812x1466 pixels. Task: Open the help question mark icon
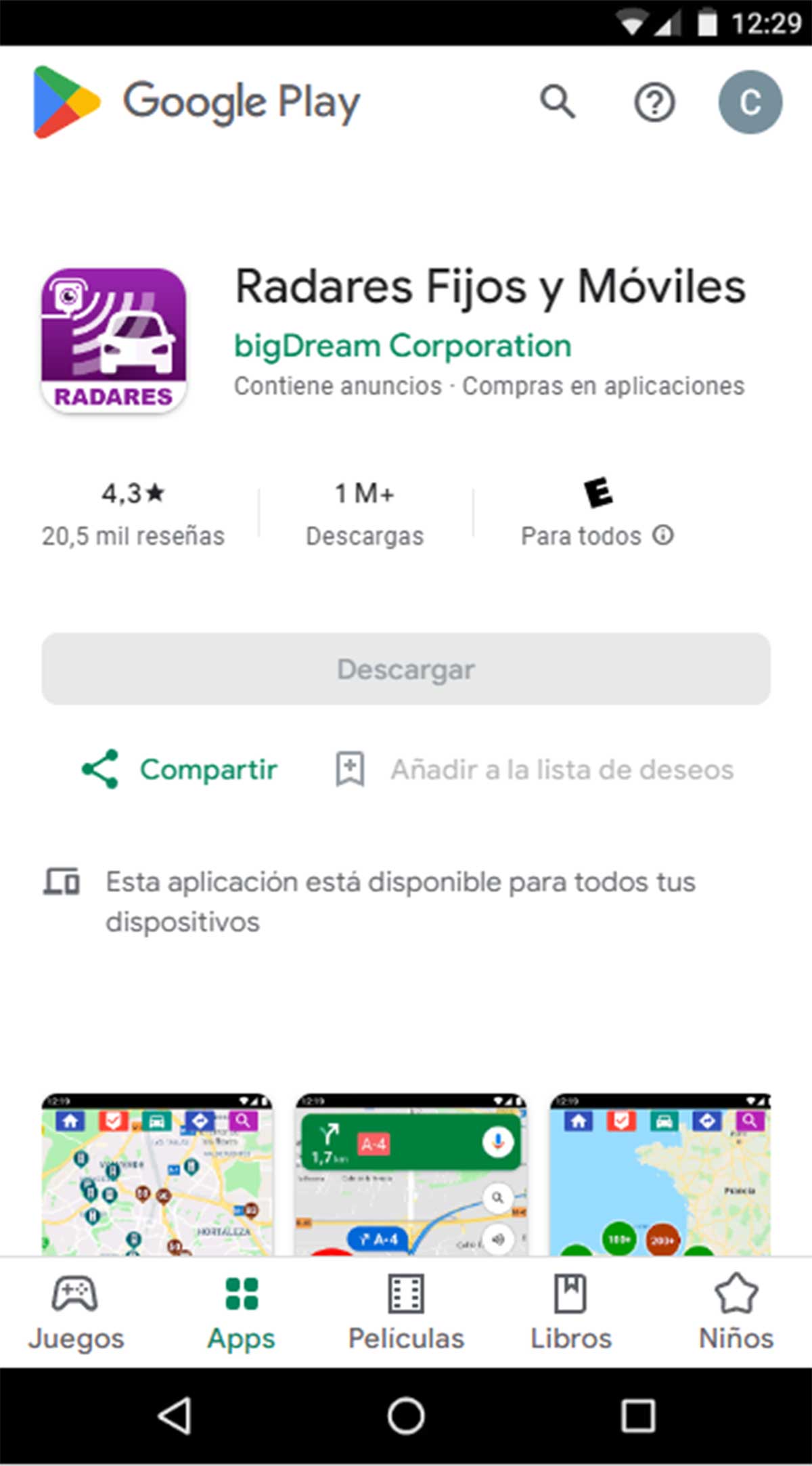point(653,103)
